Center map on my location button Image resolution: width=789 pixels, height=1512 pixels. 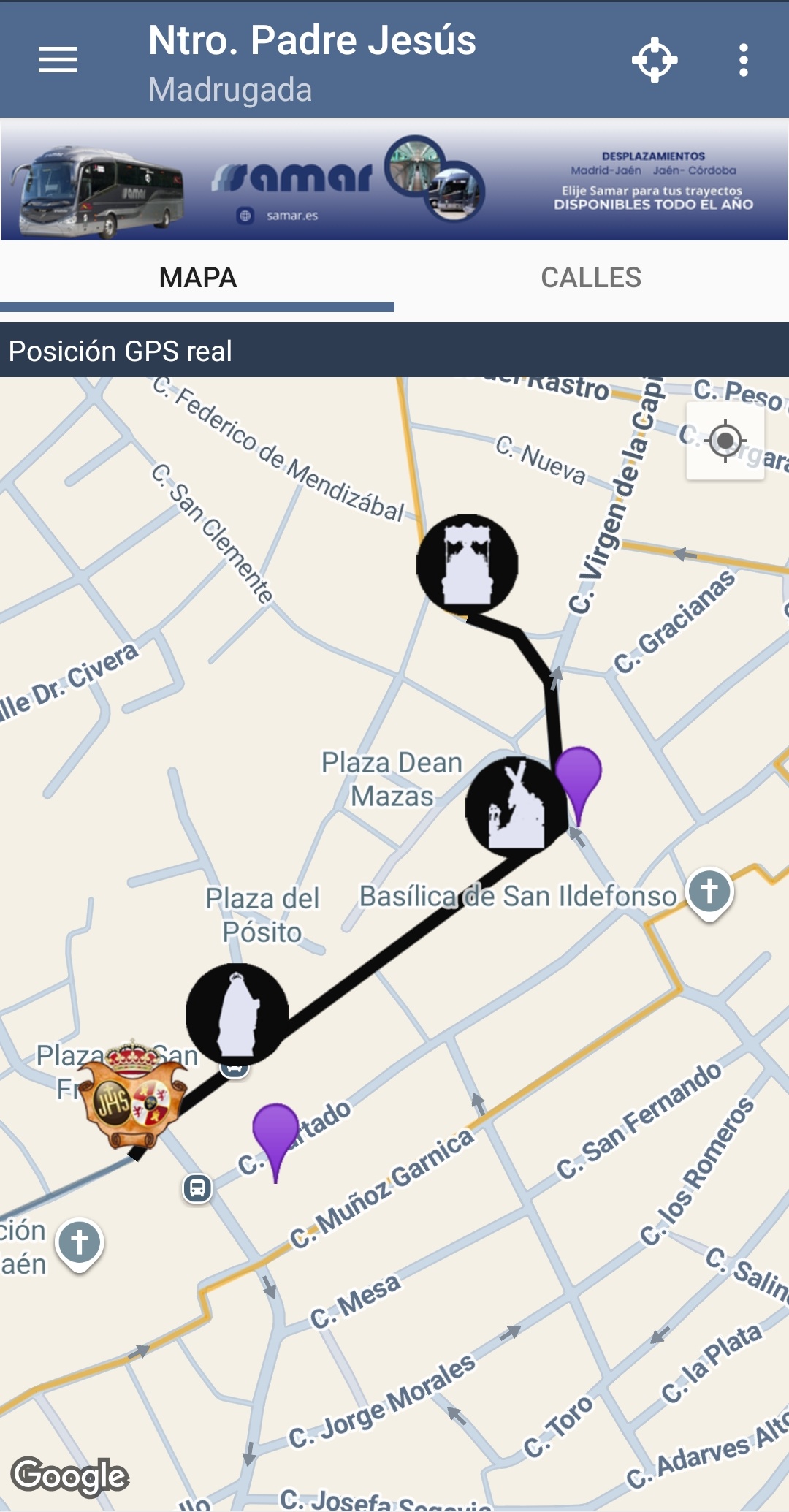coord(725,441)
